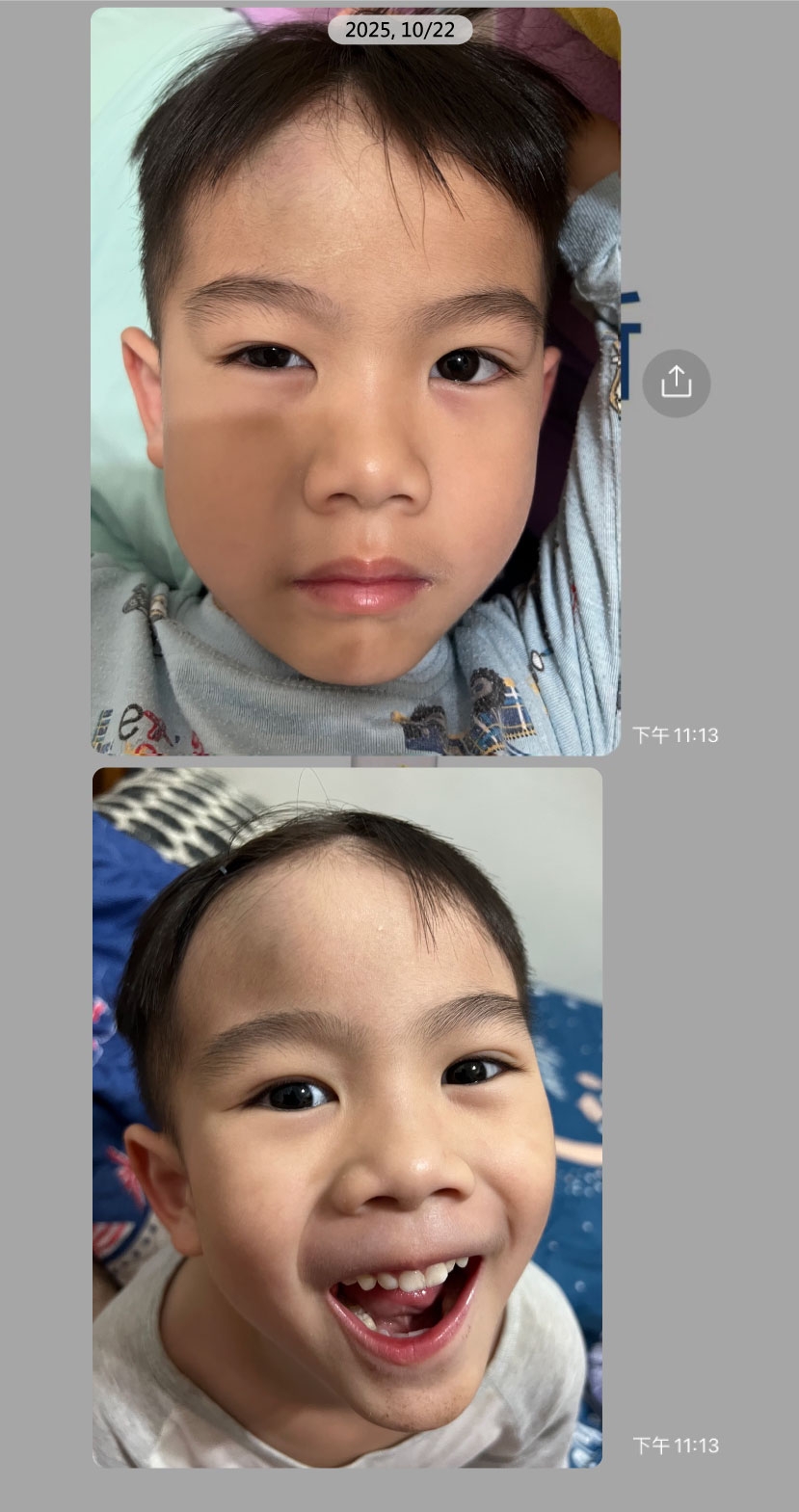The width and height of the screenshot is (799, 1512).
Task: Open the second photo of the laughing child
Action: (347, 1118)
